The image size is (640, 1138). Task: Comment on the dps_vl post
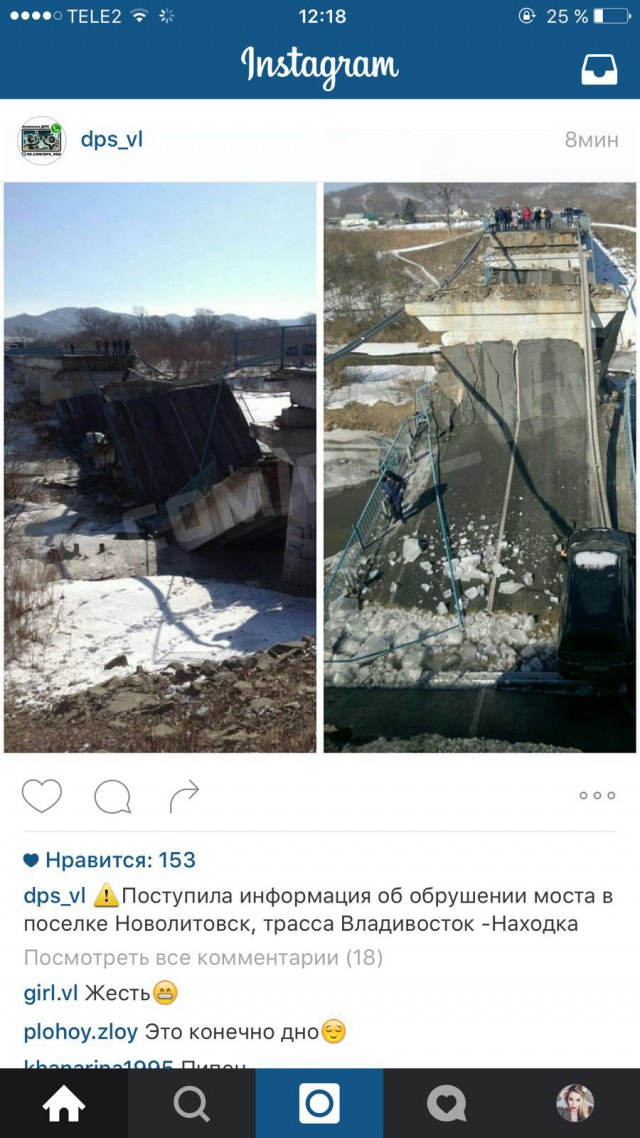tap(112, 797)
